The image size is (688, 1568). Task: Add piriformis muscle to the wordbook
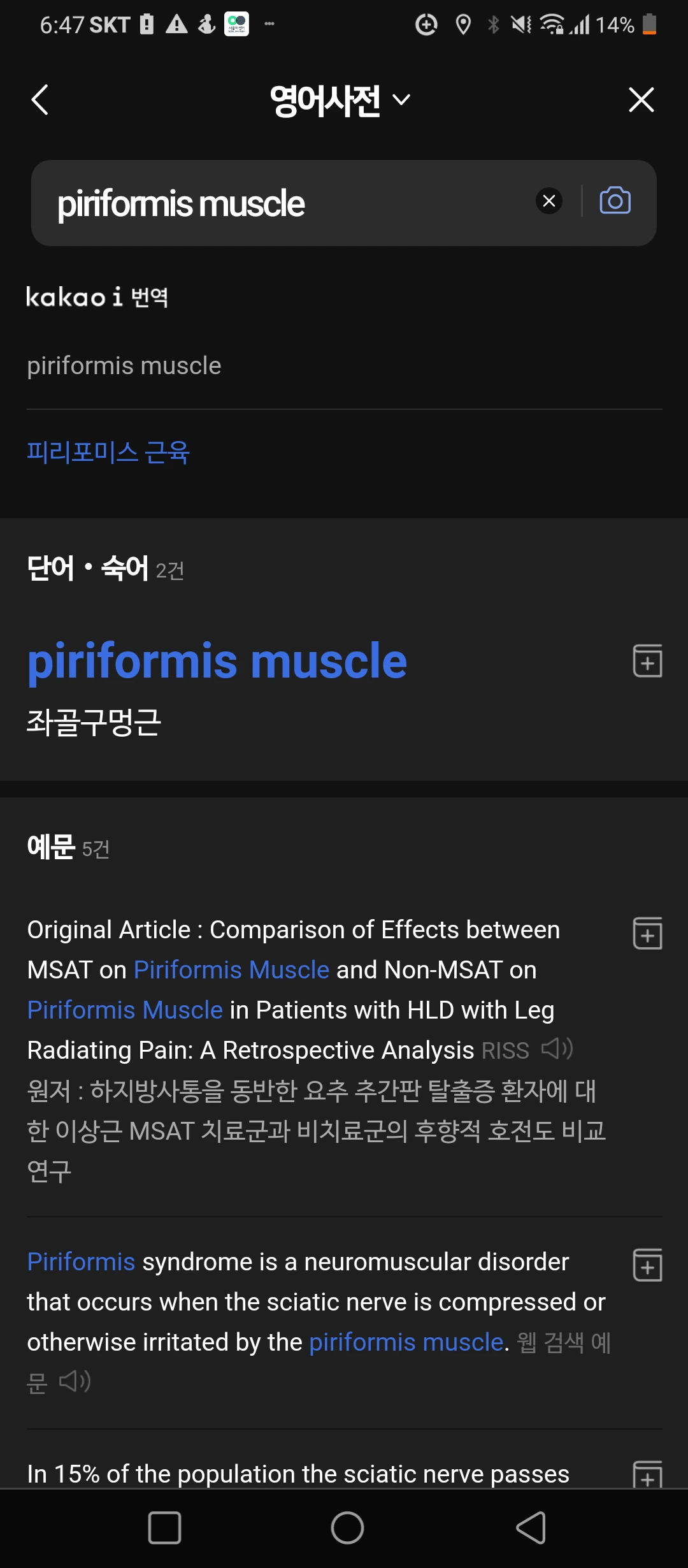coord(647,661)
